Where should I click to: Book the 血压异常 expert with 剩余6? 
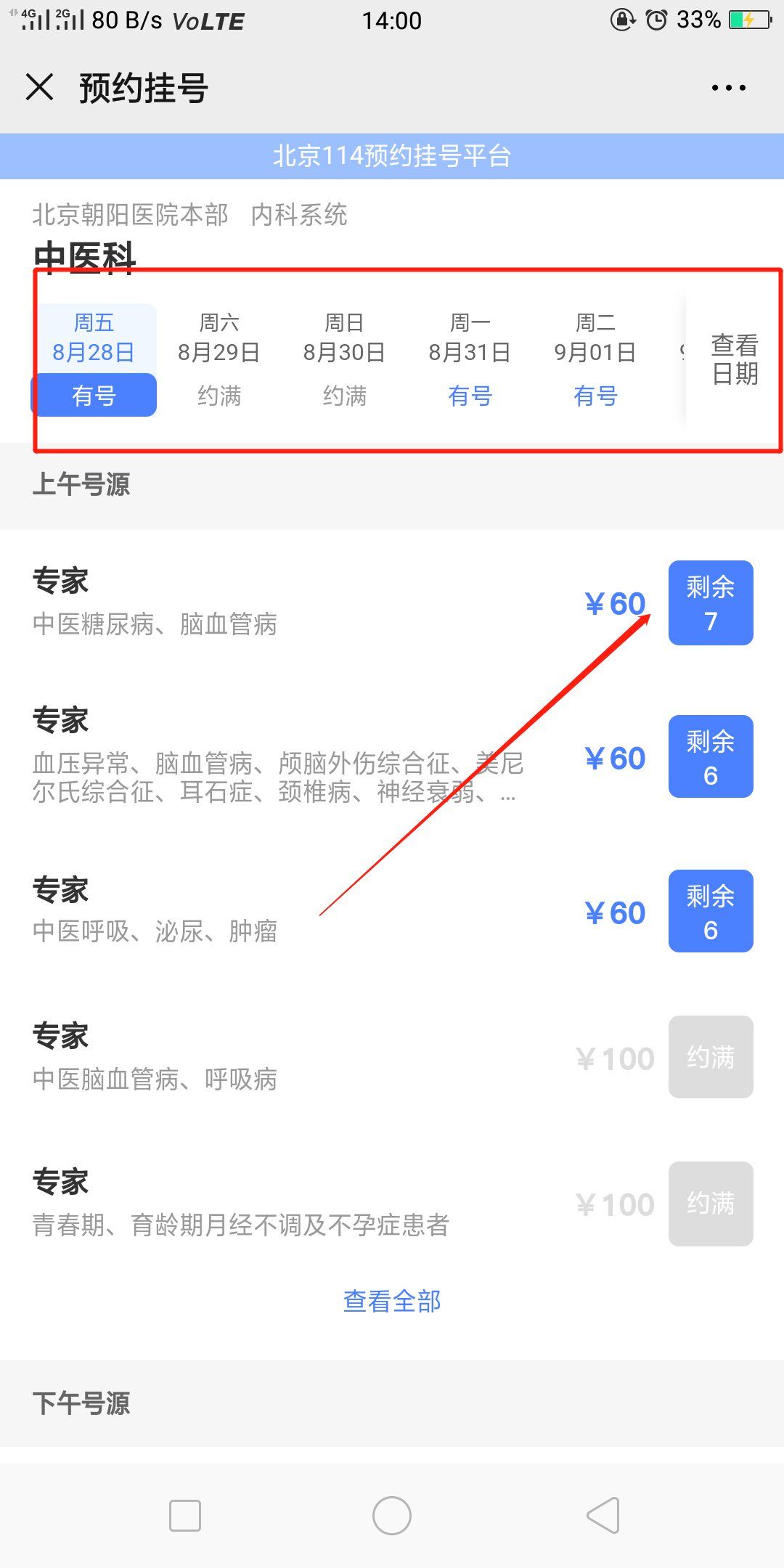(710, 757)
